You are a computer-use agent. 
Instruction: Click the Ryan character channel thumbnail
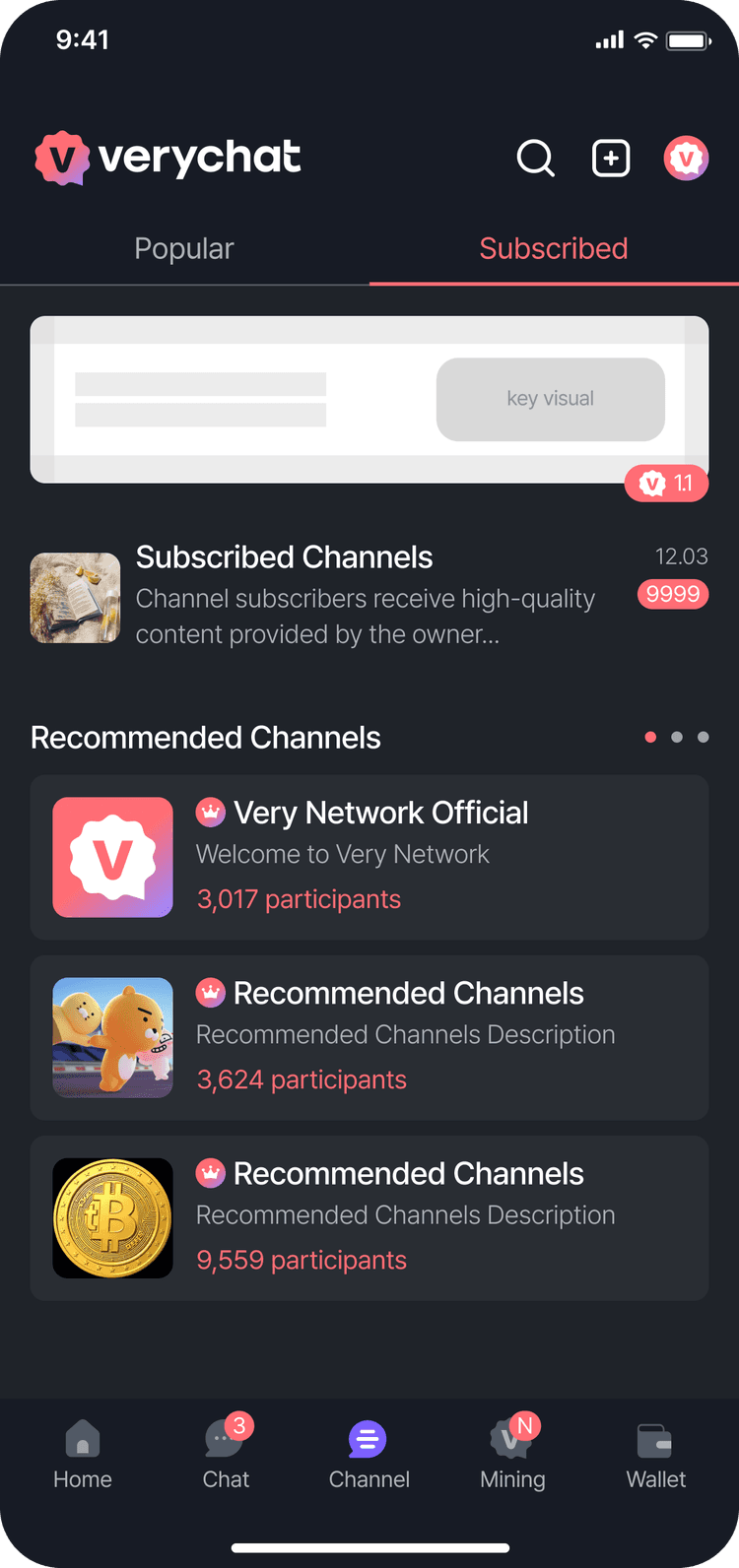(112, 1037)
